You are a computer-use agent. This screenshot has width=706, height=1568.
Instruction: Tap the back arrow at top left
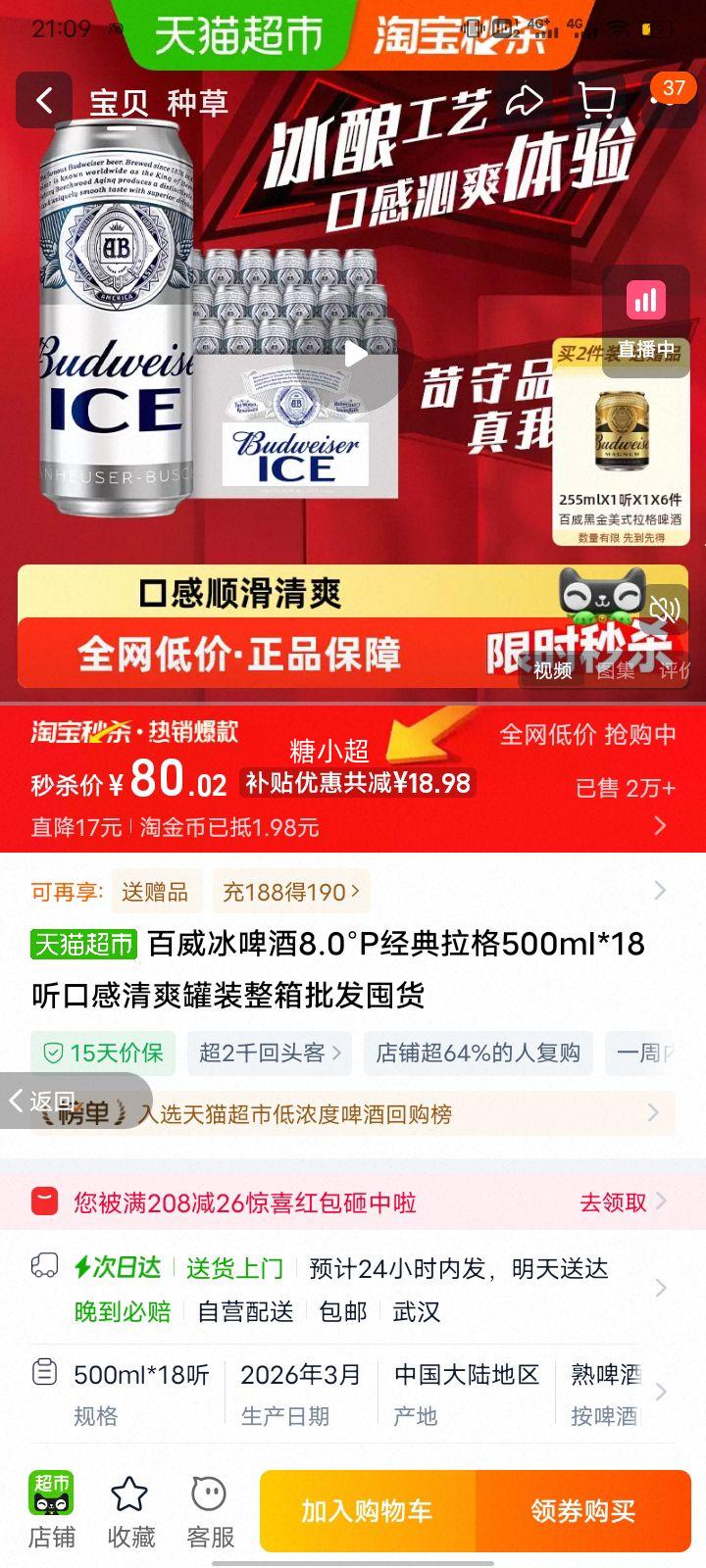(43, 100)
